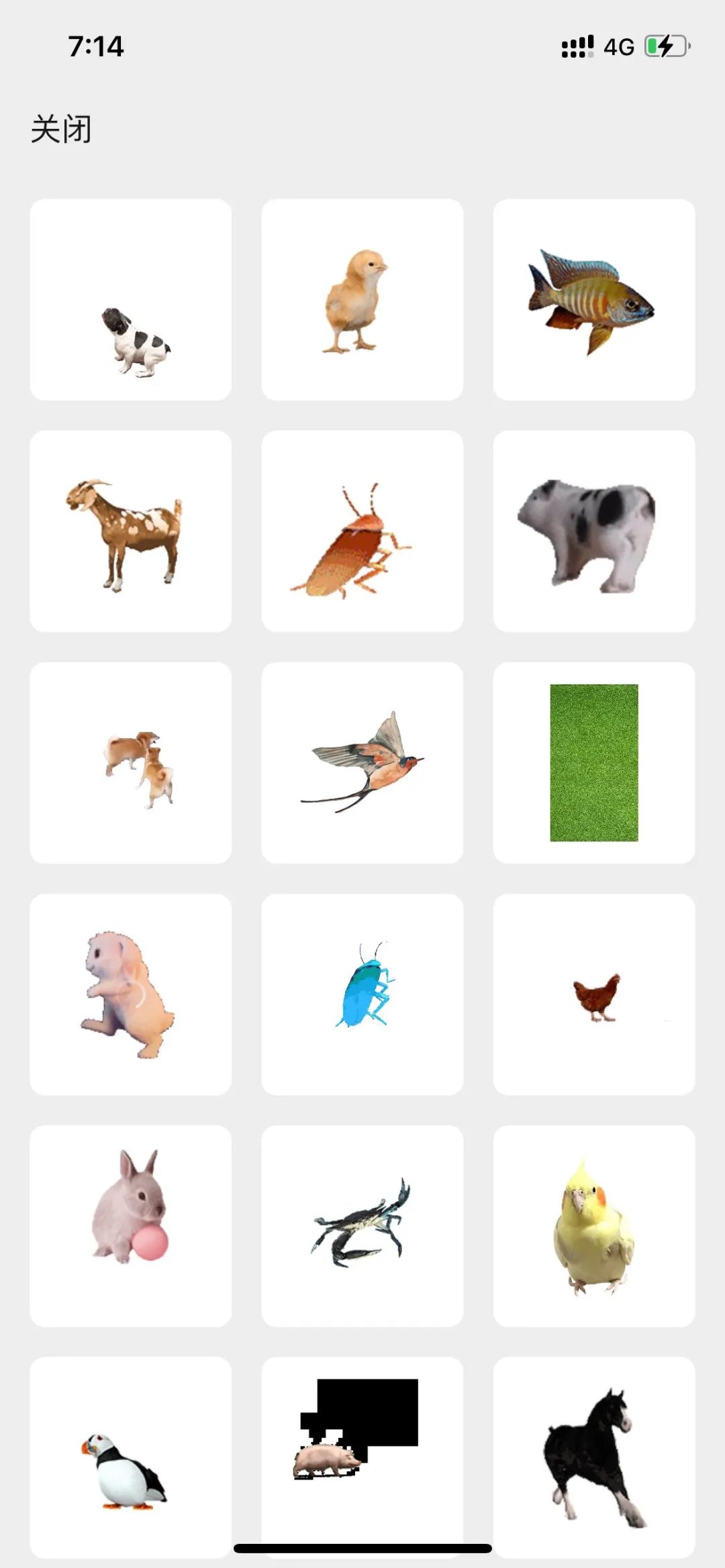Select the small brown hen sticker
This screenshot has width=725, height=1568.
pyautogui.click(x=593, y=994)
